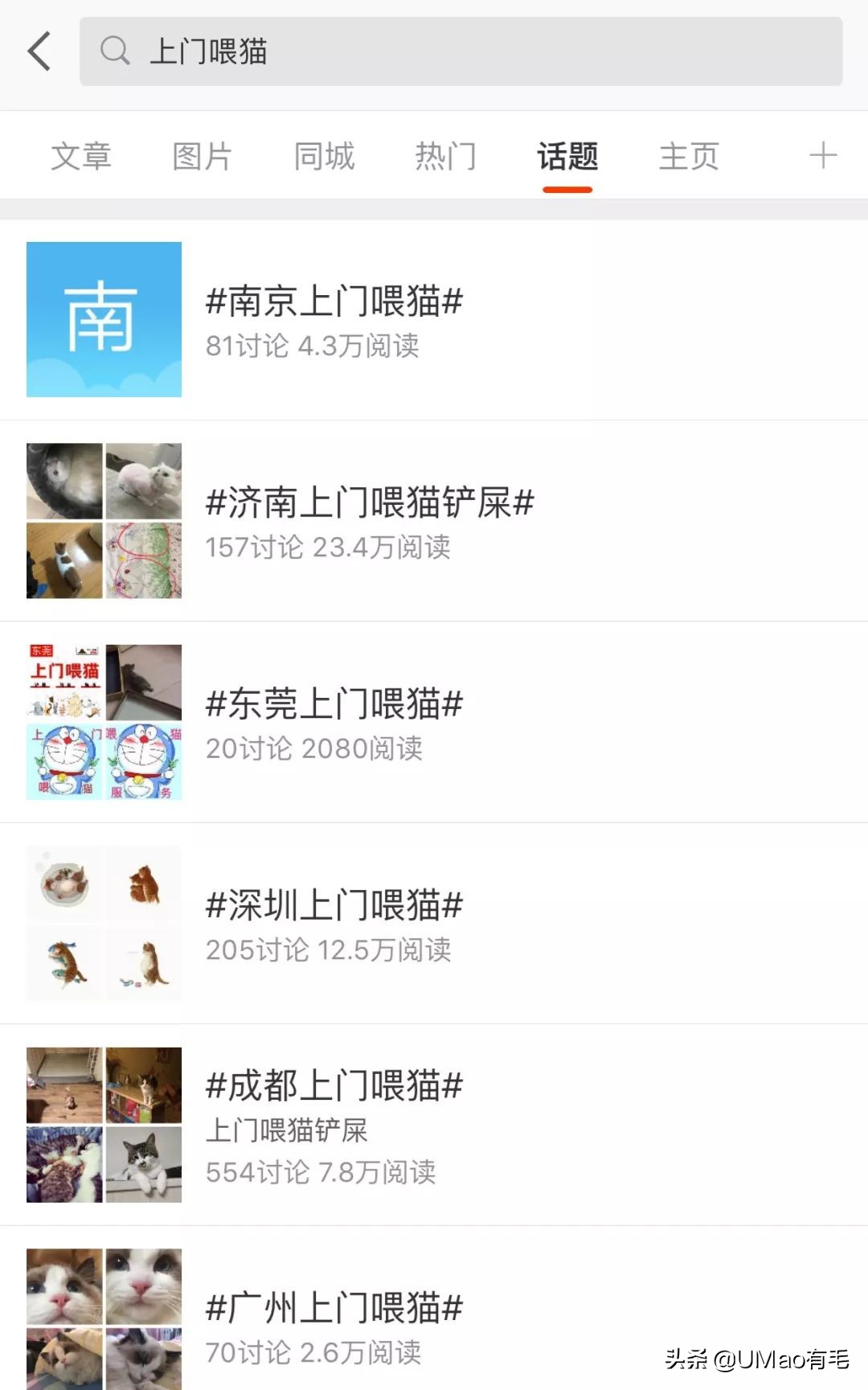The height and width of the screenshot is (1390, 868).
Task: Click the magnifier search icon
Action: tap(115, 51)
